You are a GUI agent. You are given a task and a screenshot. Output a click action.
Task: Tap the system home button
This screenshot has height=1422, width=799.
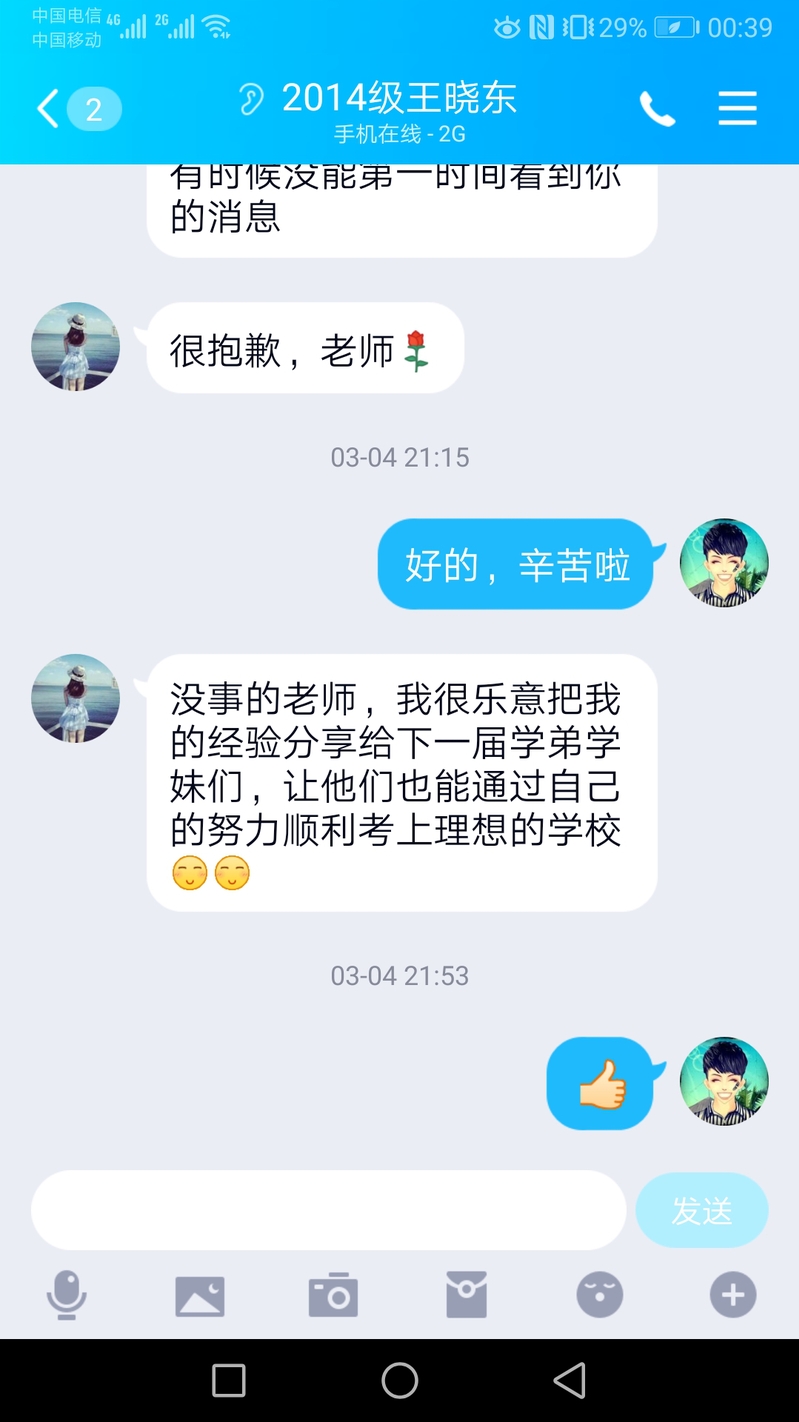pyautogui.click(x=400, y=1381)
